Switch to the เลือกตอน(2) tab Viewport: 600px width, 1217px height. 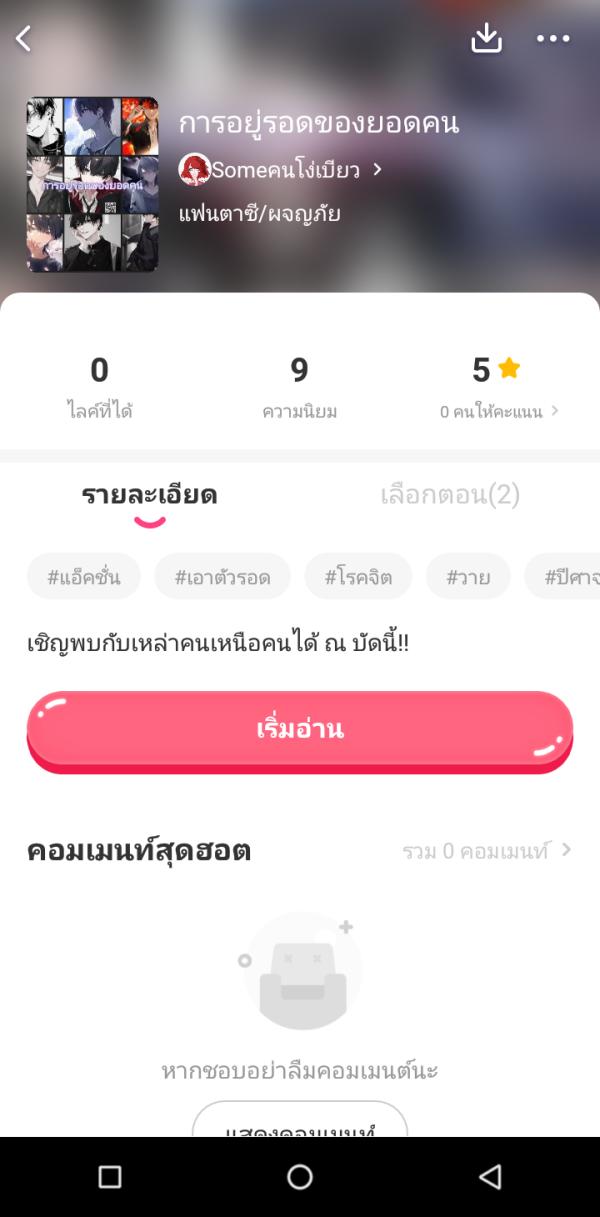pos(450,495)
